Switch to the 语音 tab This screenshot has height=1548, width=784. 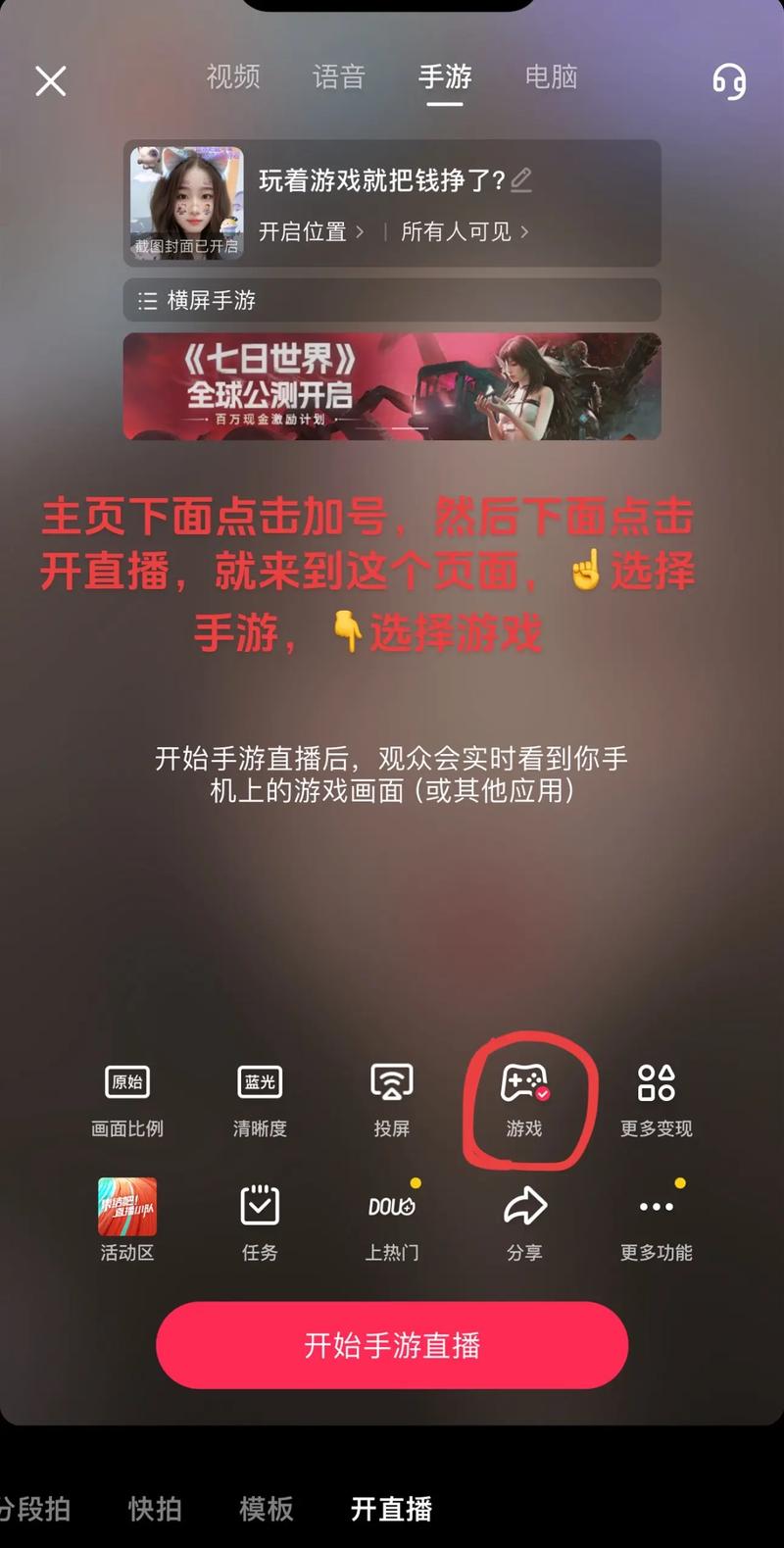pos(339,77)
